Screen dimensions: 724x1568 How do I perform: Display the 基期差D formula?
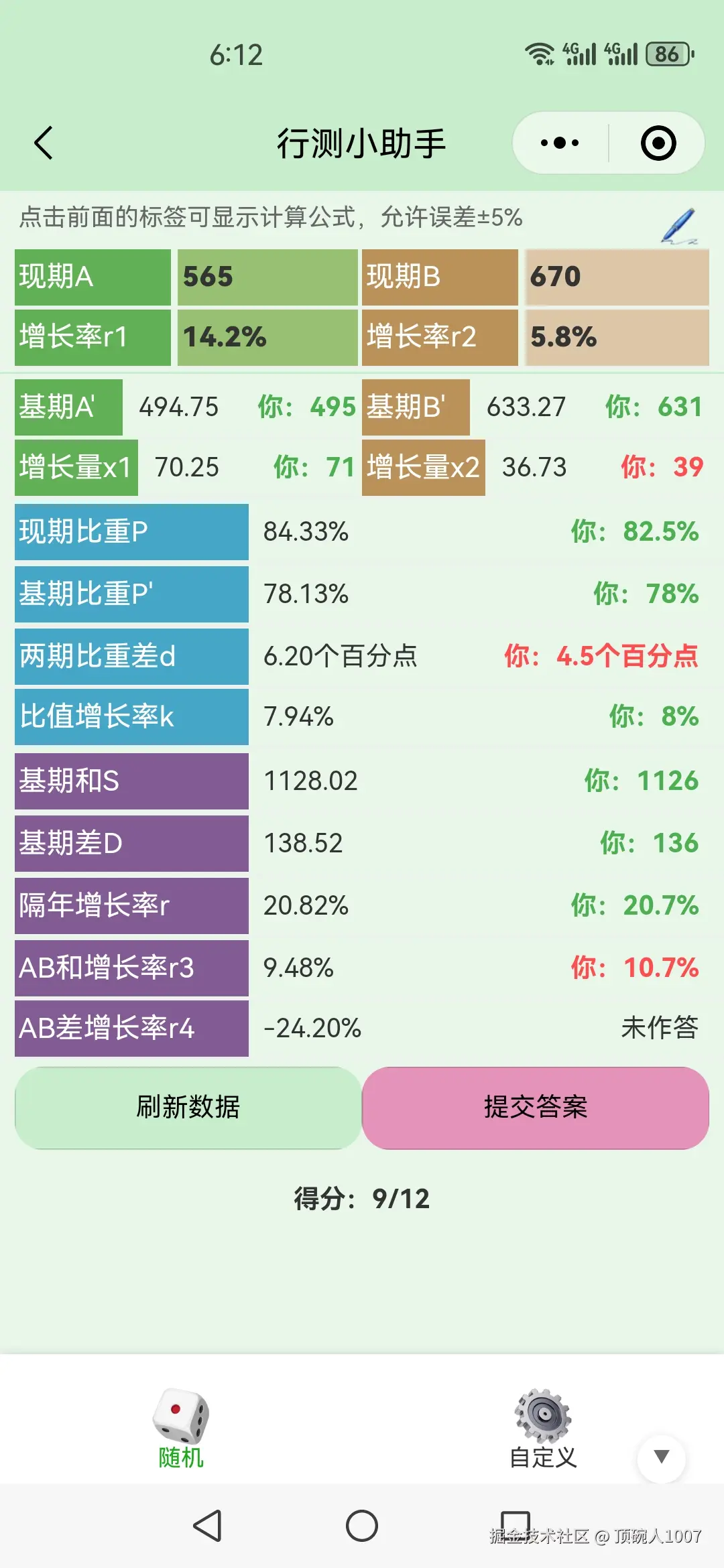tap(131, 843)
